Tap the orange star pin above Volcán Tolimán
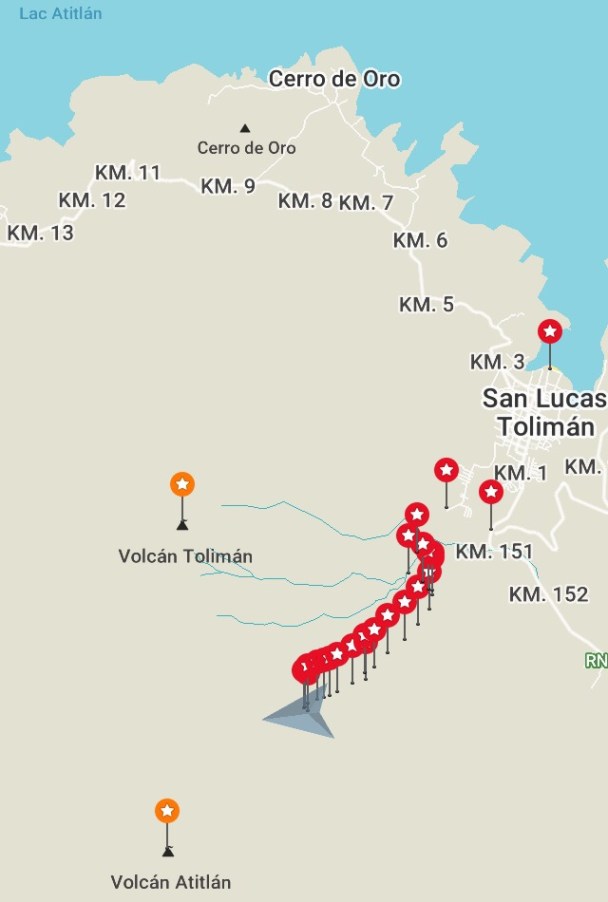 click(x=182, y=485)
